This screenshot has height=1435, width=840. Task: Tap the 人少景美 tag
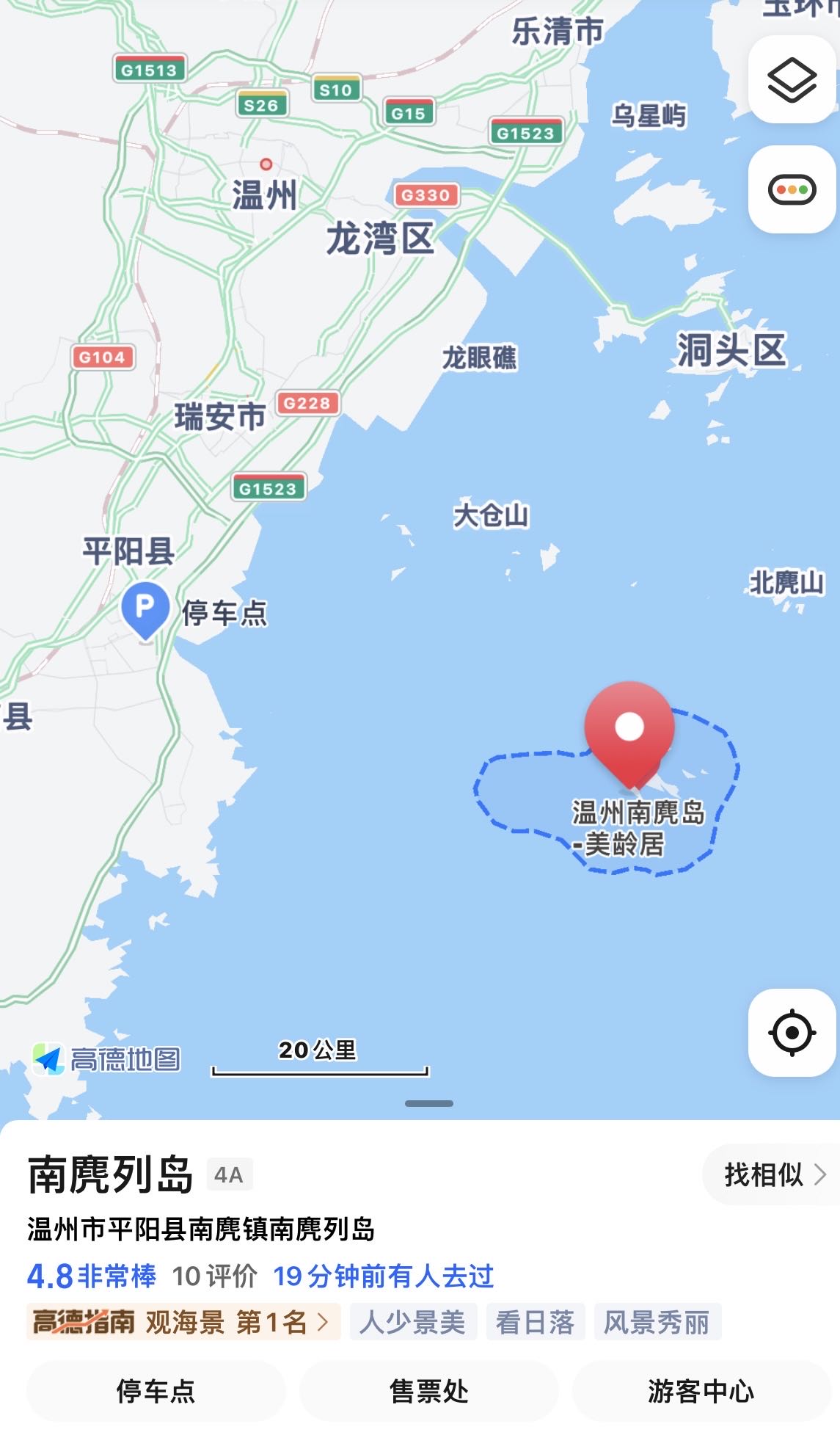pos(413,1322)
